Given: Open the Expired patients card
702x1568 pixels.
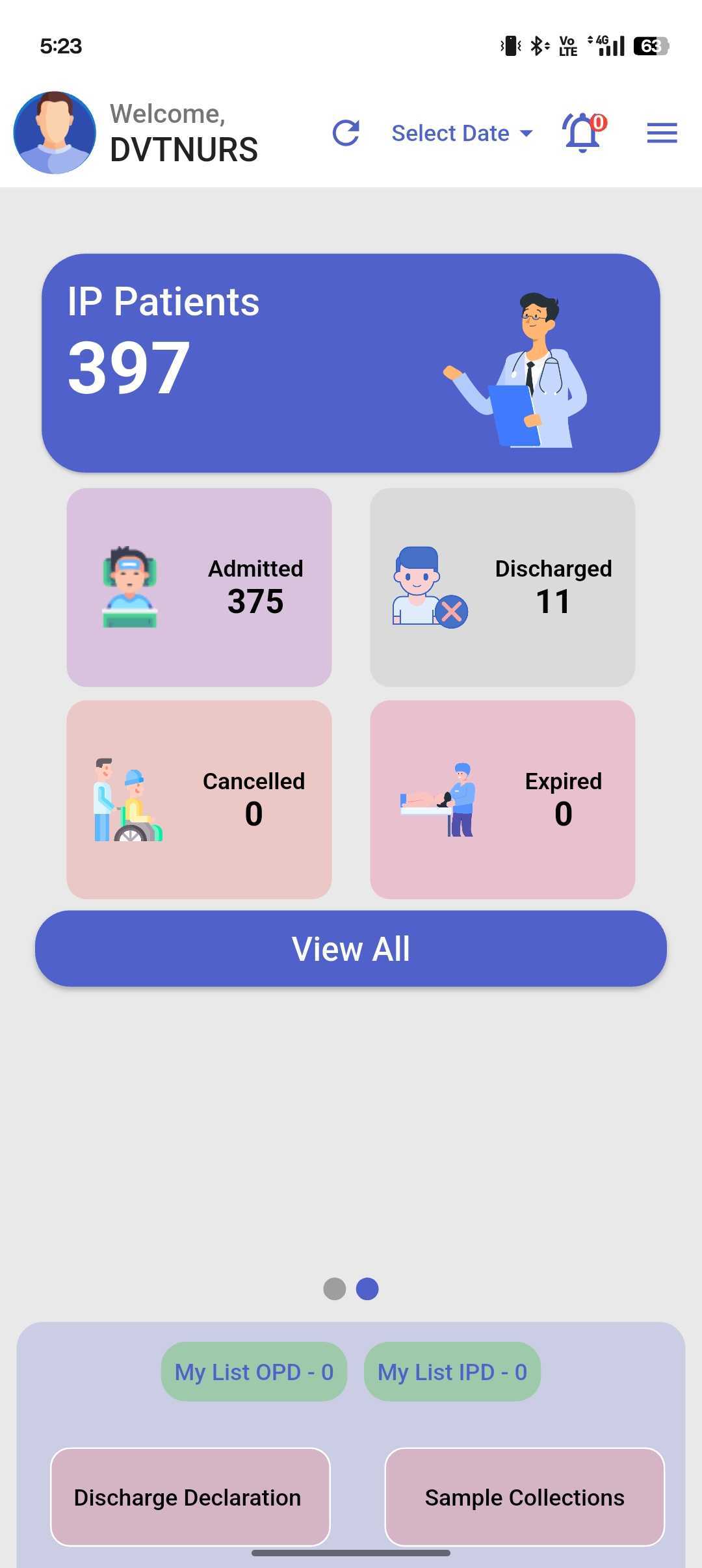Looking at the screenshot, I should (502, 799).
